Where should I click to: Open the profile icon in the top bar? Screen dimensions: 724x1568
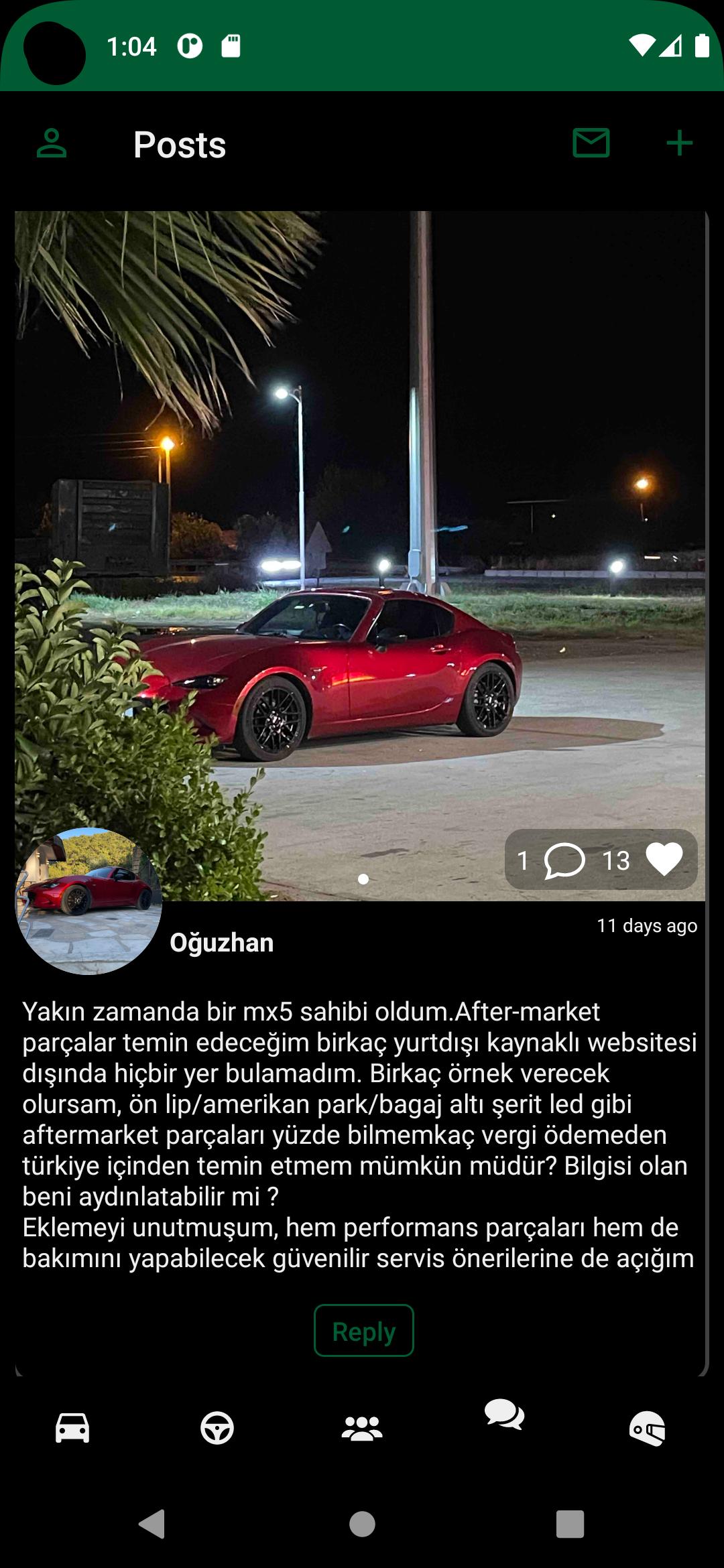(x=52, y=143)
